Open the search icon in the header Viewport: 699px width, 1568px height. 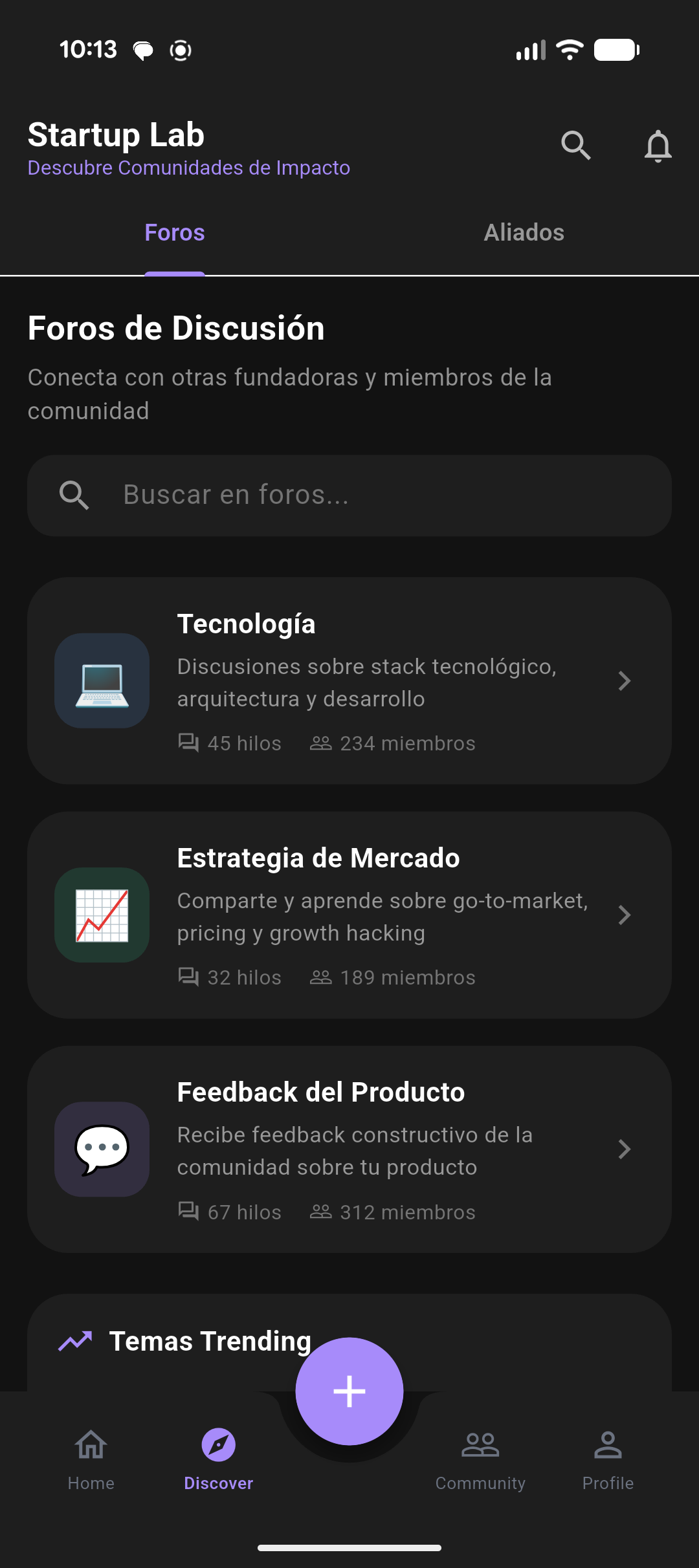coord(575,145)
